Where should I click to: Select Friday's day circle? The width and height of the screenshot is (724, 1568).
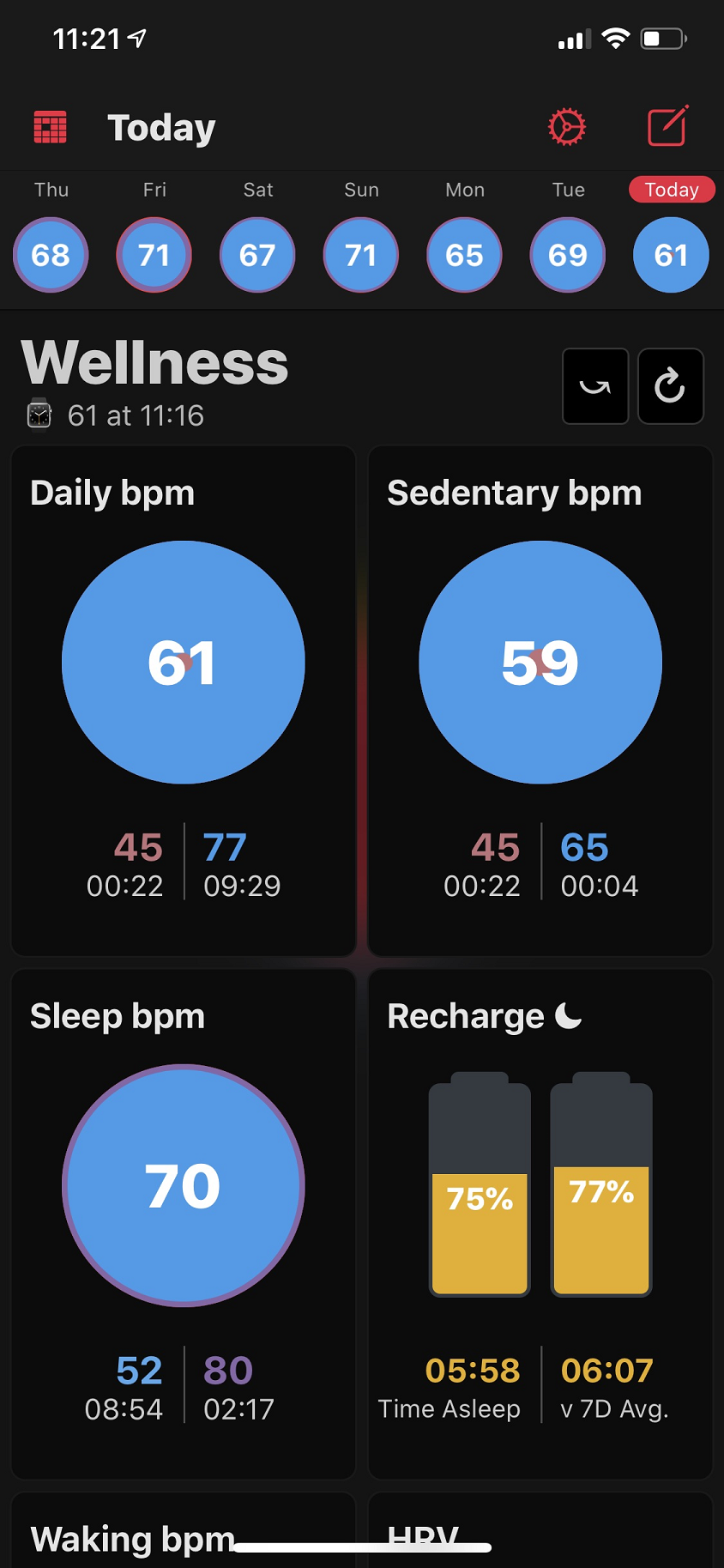154,255
